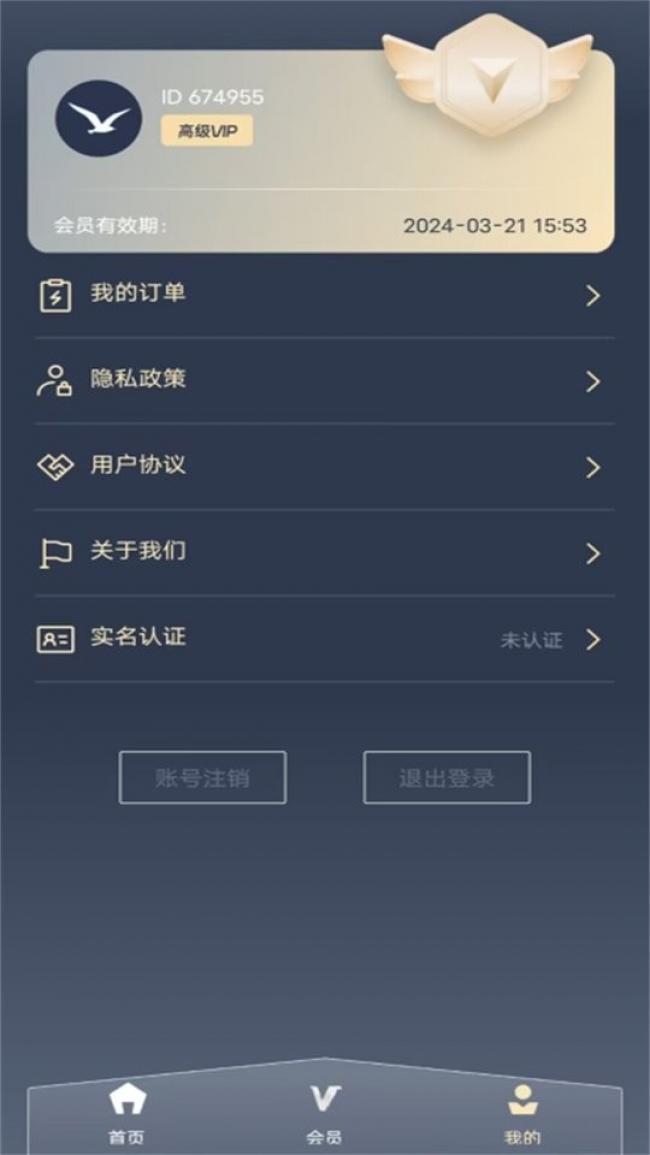Open 隐私政策 privacy policy

[324, 381]
